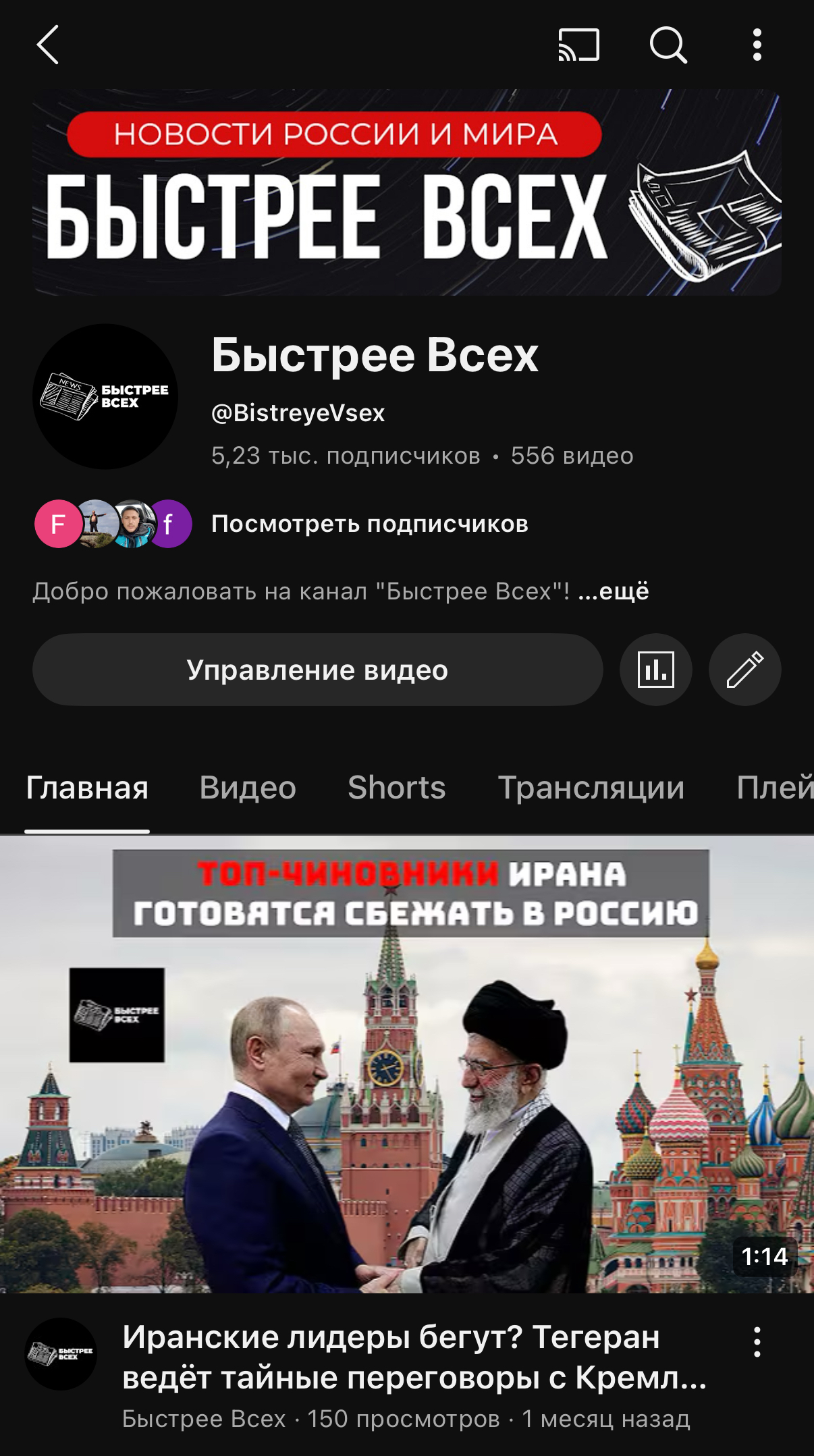Switch to the Видео tab

click(x=247, y=788)
